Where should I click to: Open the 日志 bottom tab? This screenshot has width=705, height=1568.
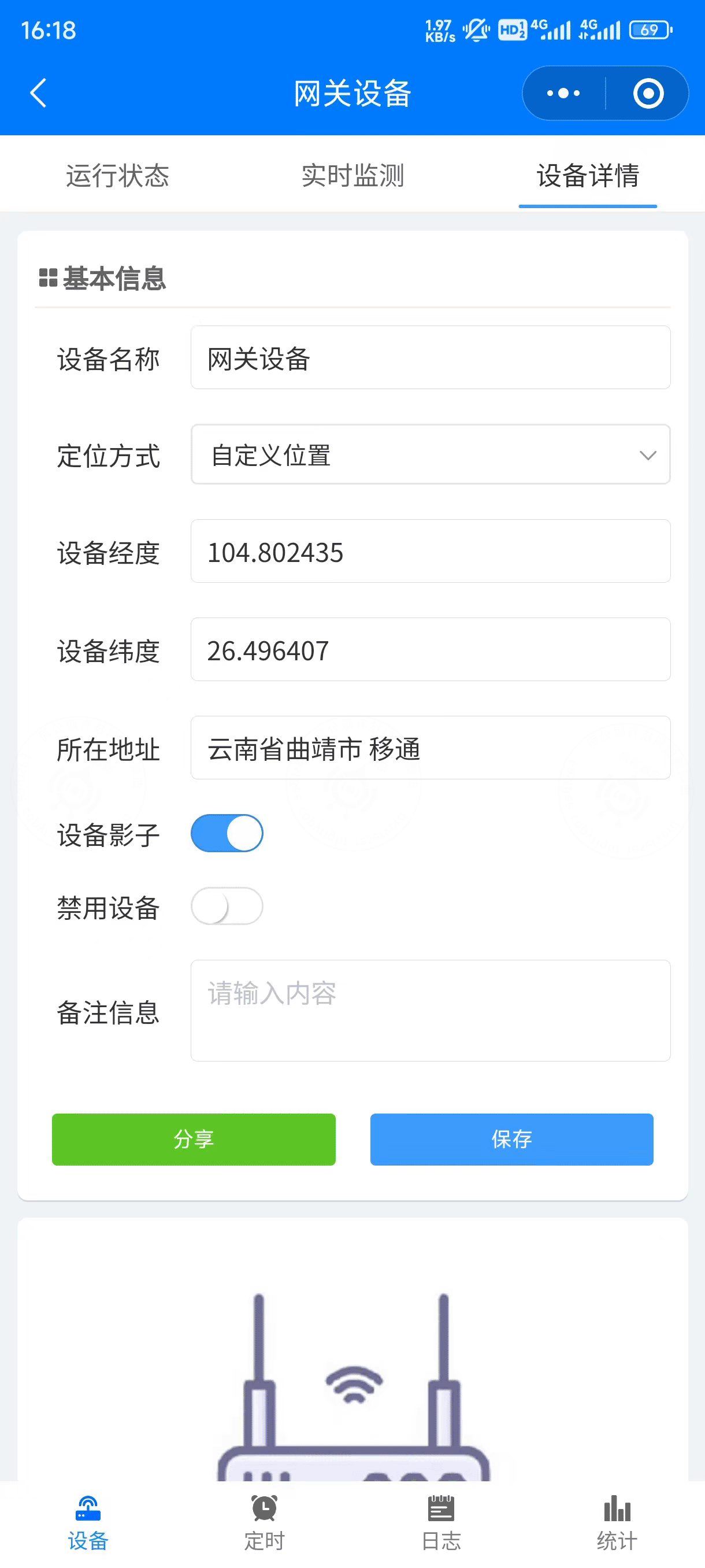coord(441,1523)
